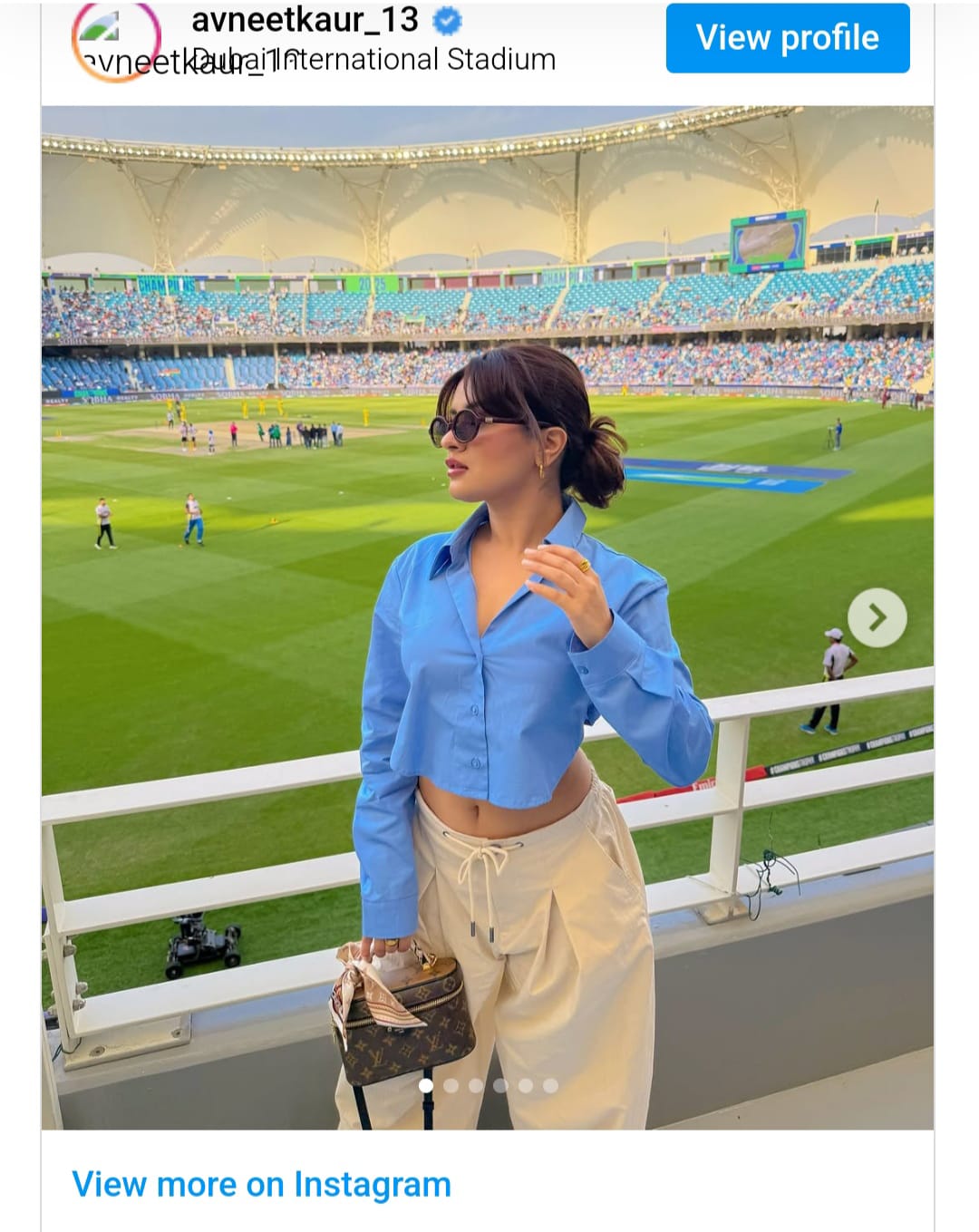
Task: Go to next photo with the arrow
Action: (x=877, y=617)
